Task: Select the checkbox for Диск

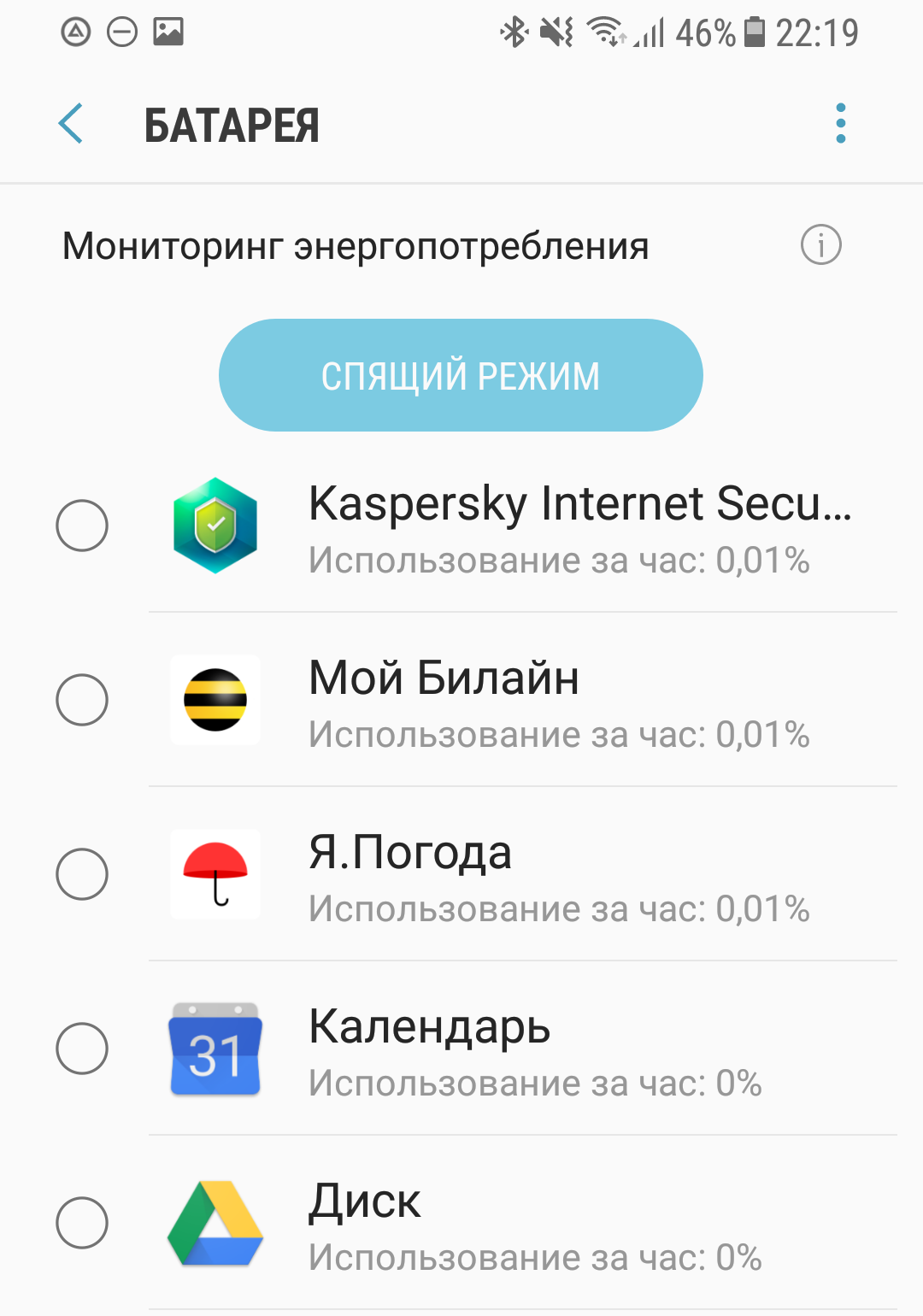Action: (82, 1223)
